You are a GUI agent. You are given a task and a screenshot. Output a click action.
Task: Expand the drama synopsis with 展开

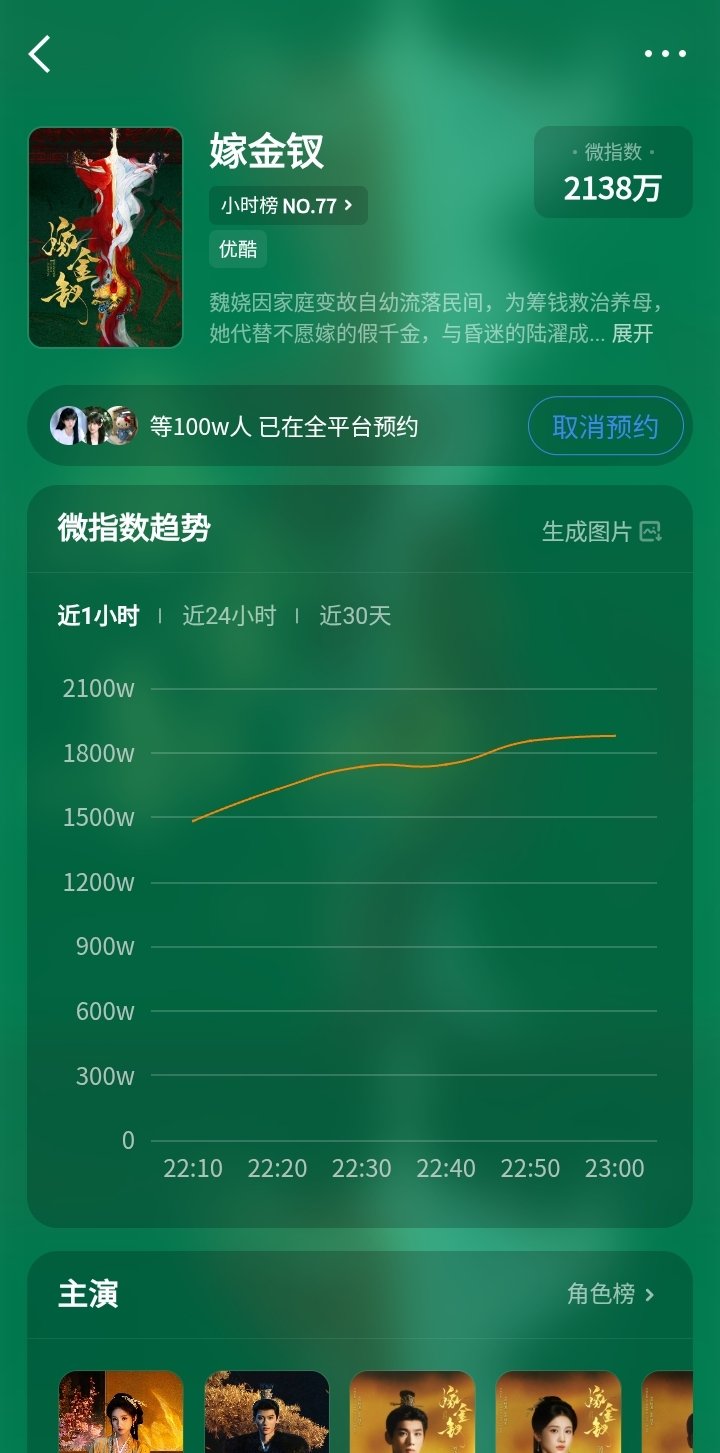pos(632,334)
